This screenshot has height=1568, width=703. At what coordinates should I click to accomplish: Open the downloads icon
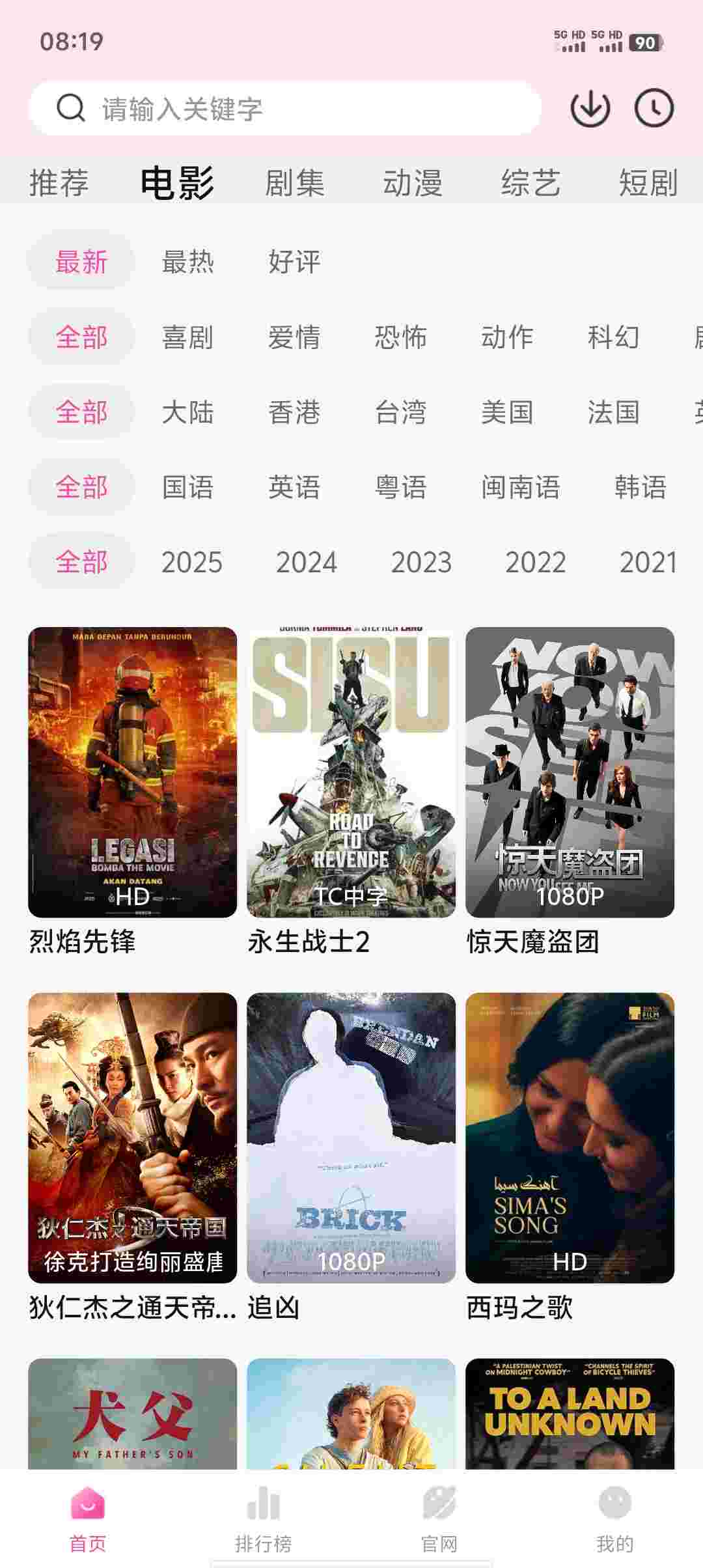coord(590,108)
